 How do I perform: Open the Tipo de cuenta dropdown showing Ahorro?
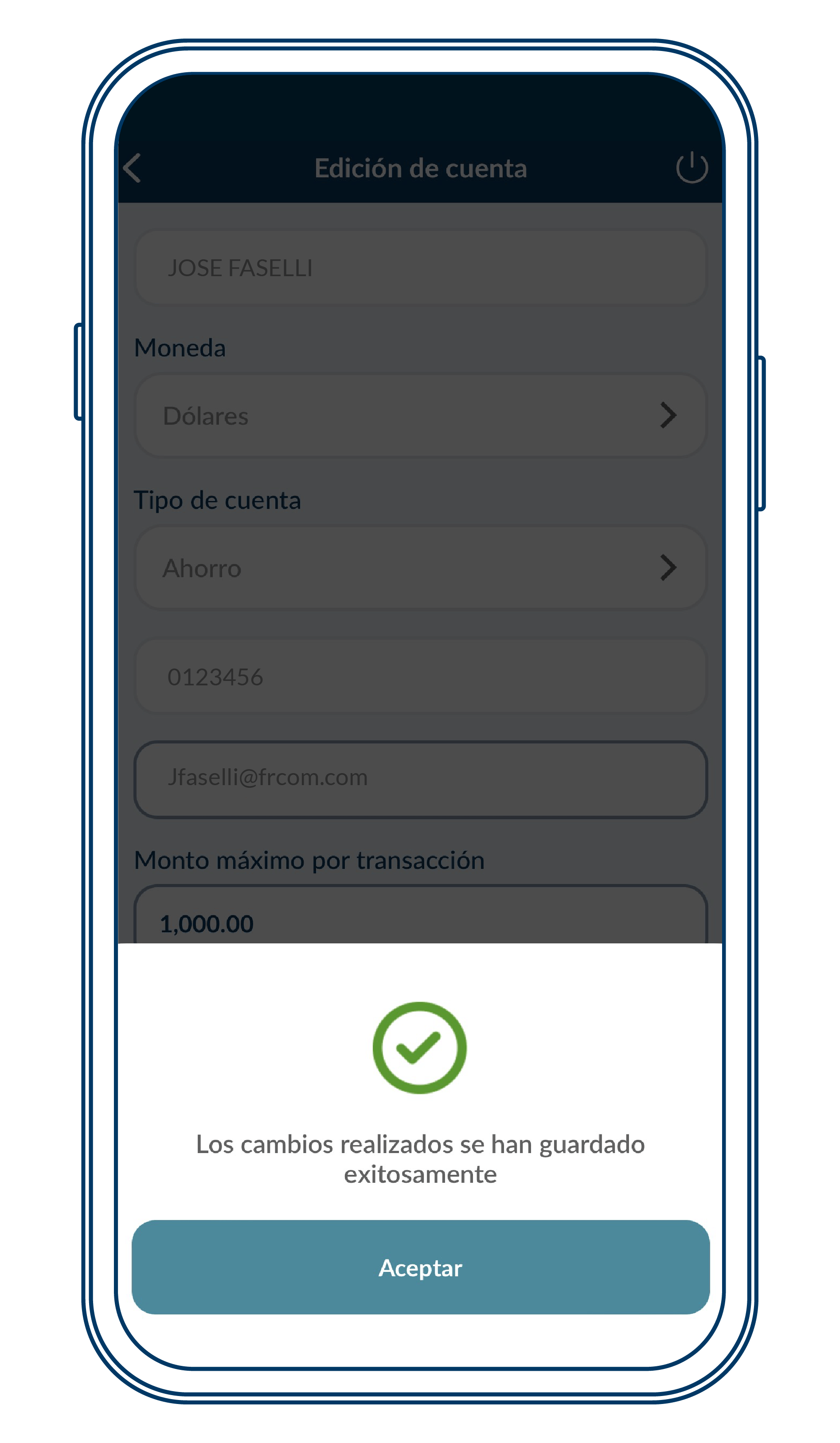tap(420, 568)
